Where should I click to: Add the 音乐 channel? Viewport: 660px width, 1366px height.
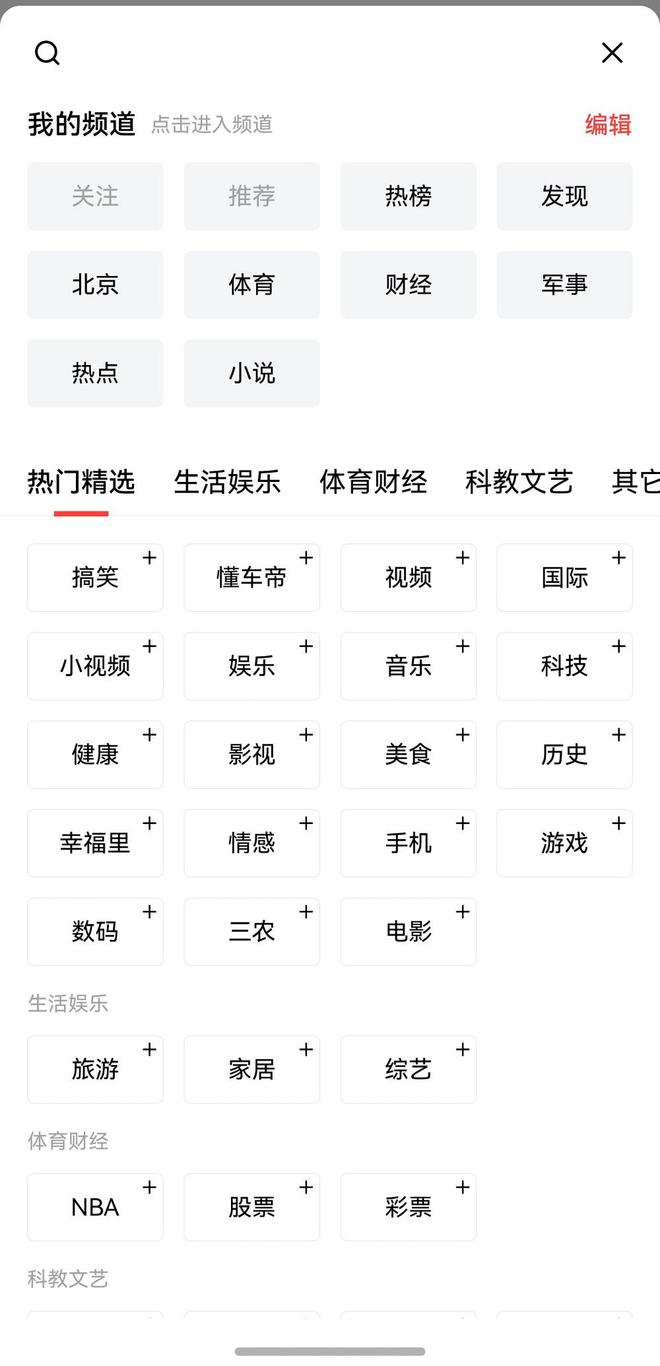tap(408, 666)
